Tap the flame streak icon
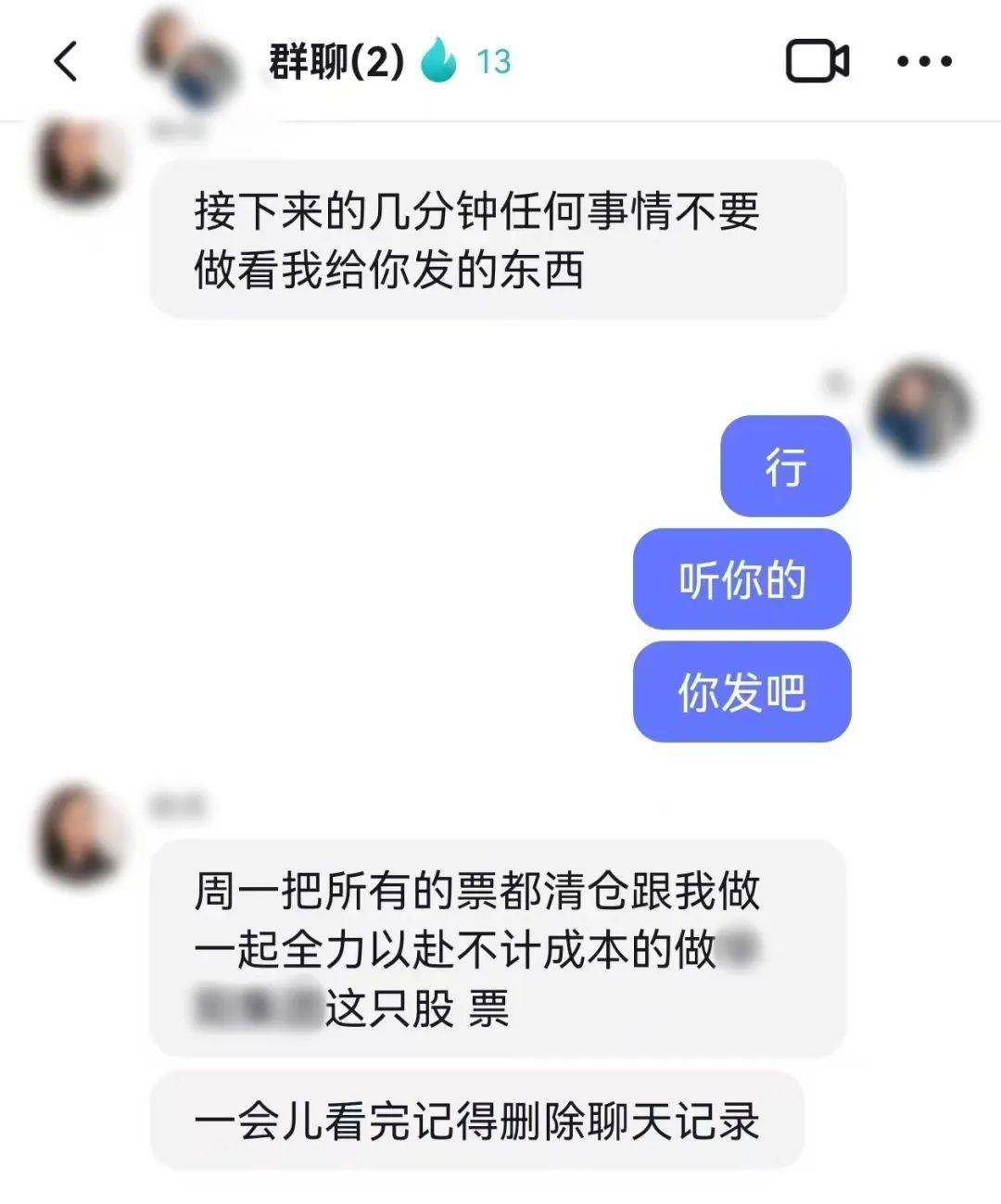 438,60
